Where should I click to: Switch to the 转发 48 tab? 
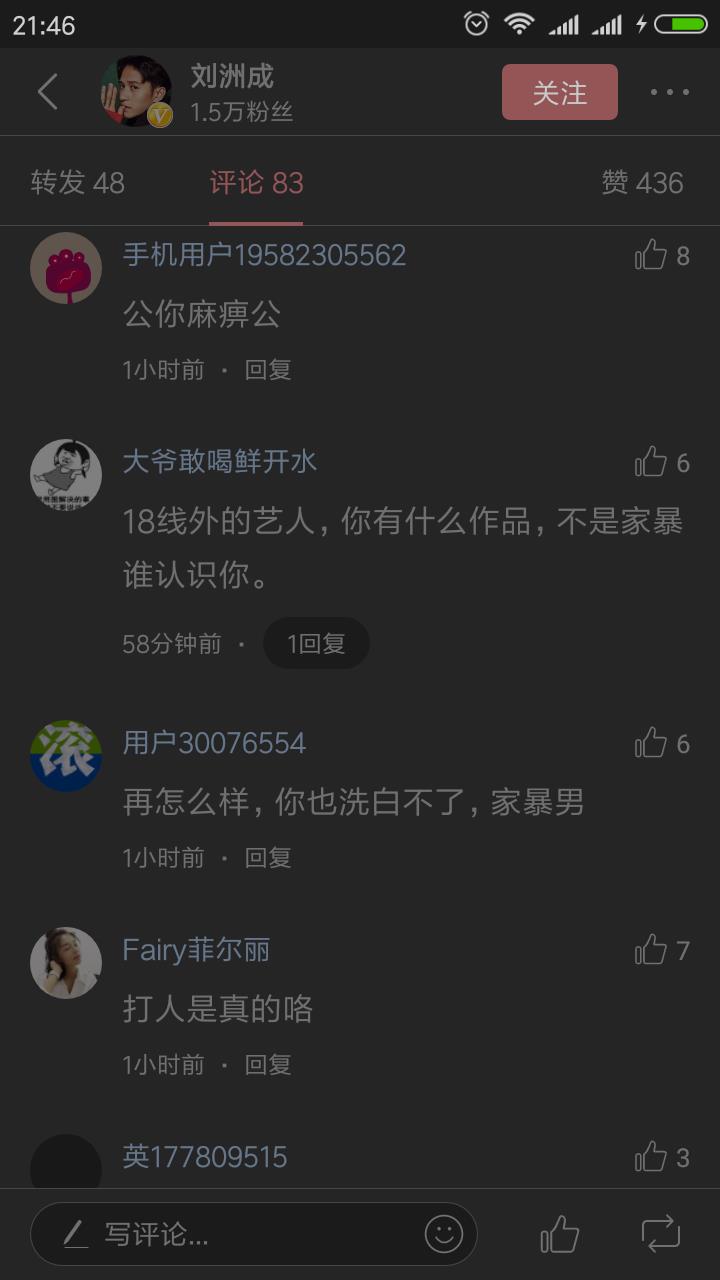78,183
